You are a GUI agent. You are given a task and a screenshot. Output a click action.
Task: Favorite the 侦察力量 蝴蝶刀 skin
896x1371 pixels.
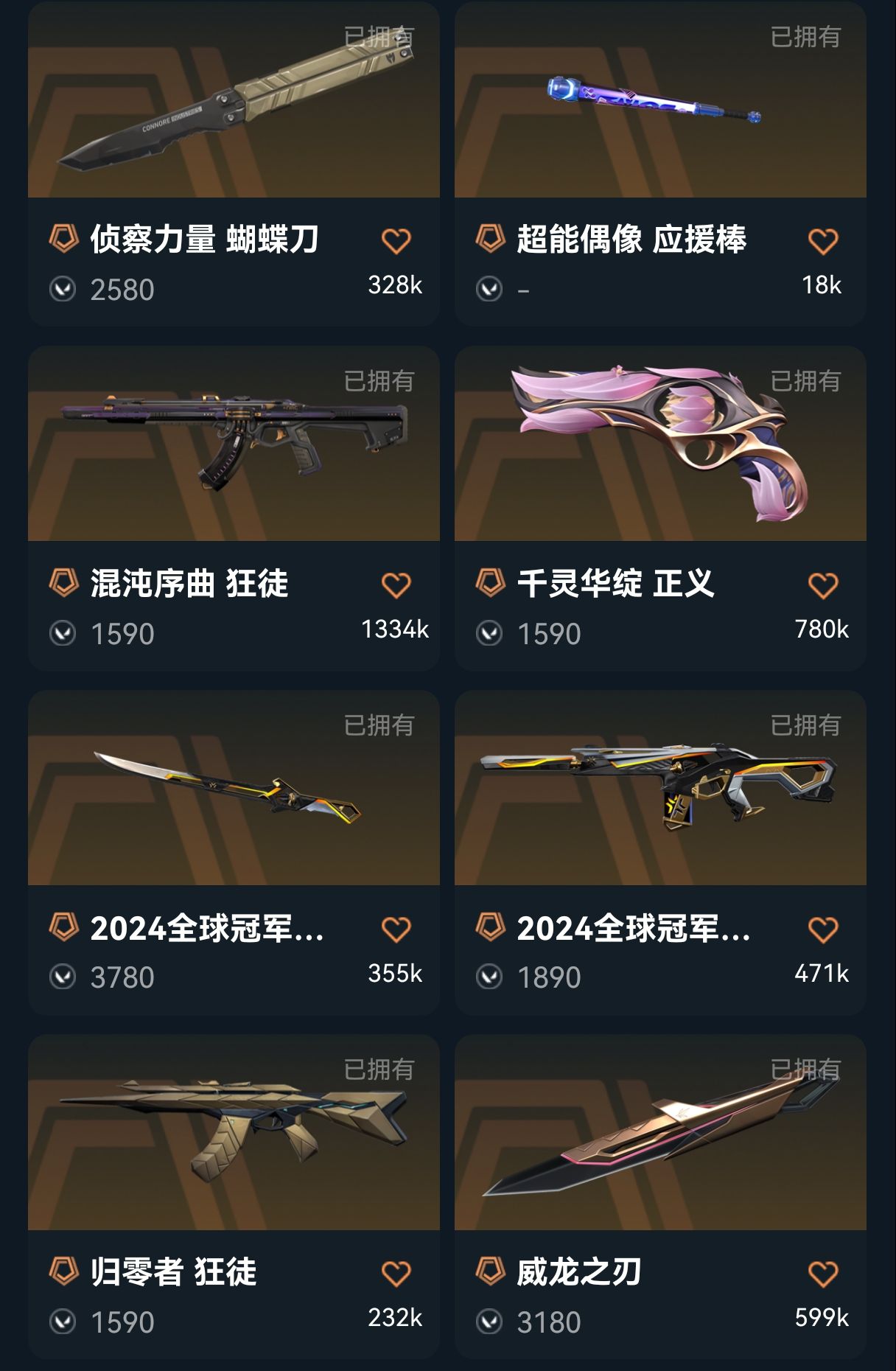tap(396, 241)
